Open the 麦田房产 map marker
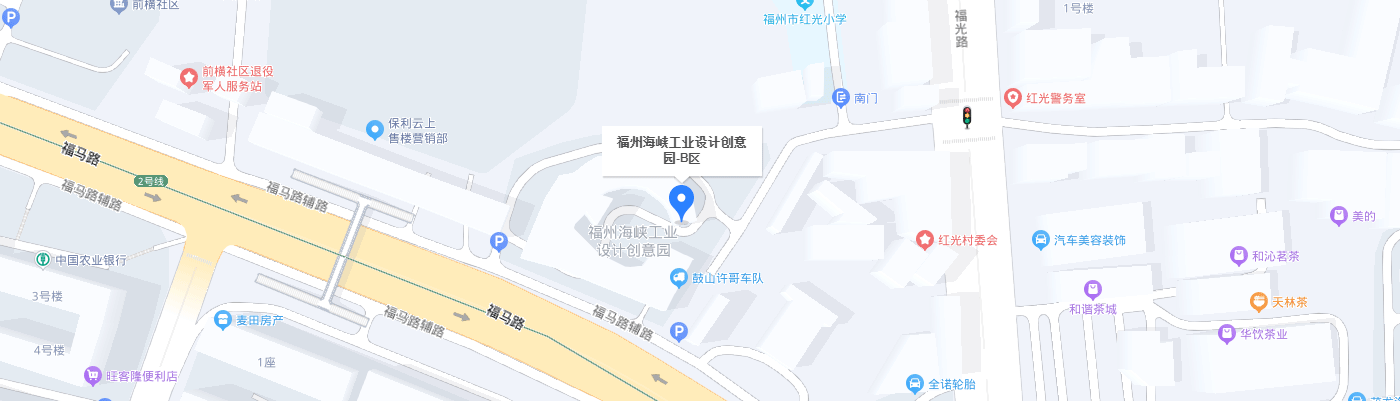Screen dimensions: 1400x401 point(222,320)
